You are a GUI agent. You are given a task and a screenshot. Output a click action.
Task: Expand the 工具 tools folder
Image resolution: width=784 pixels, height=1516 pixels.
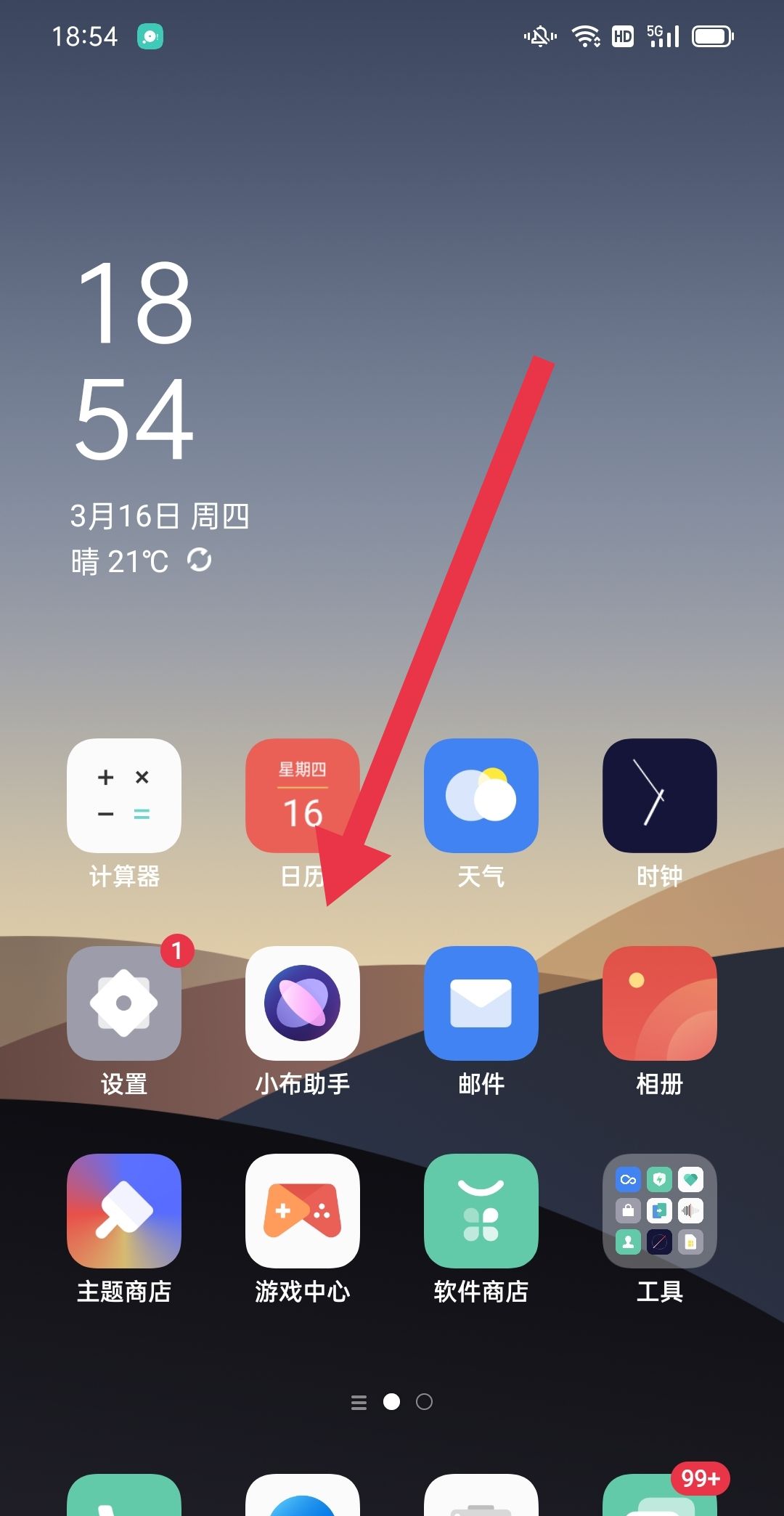659,1211
